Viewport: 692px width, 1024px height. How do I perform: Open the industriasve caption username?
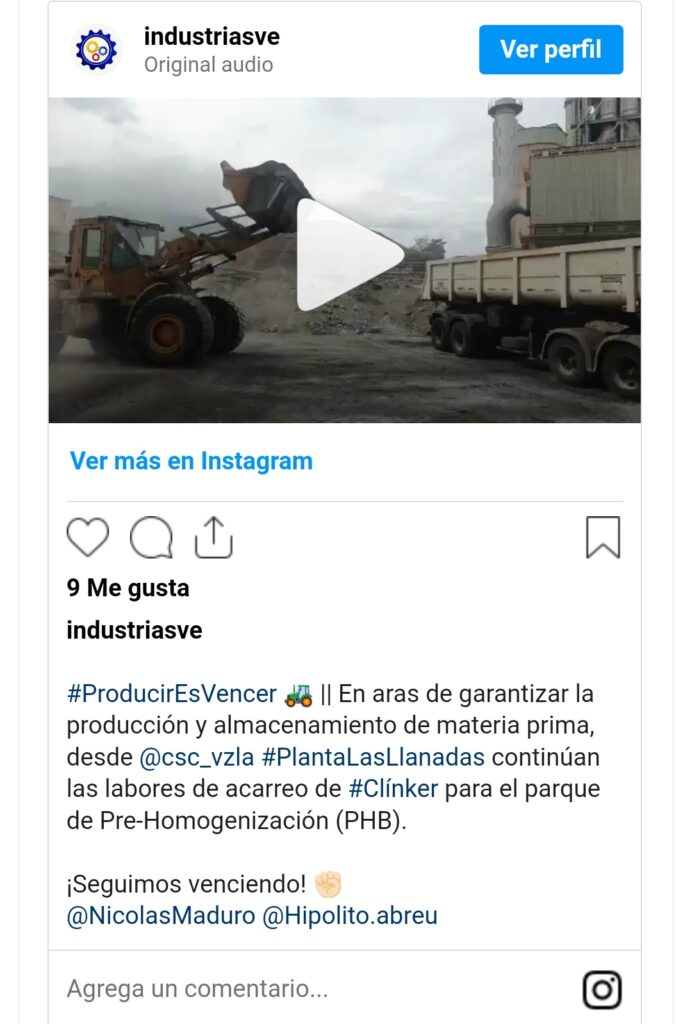[134, 631]
